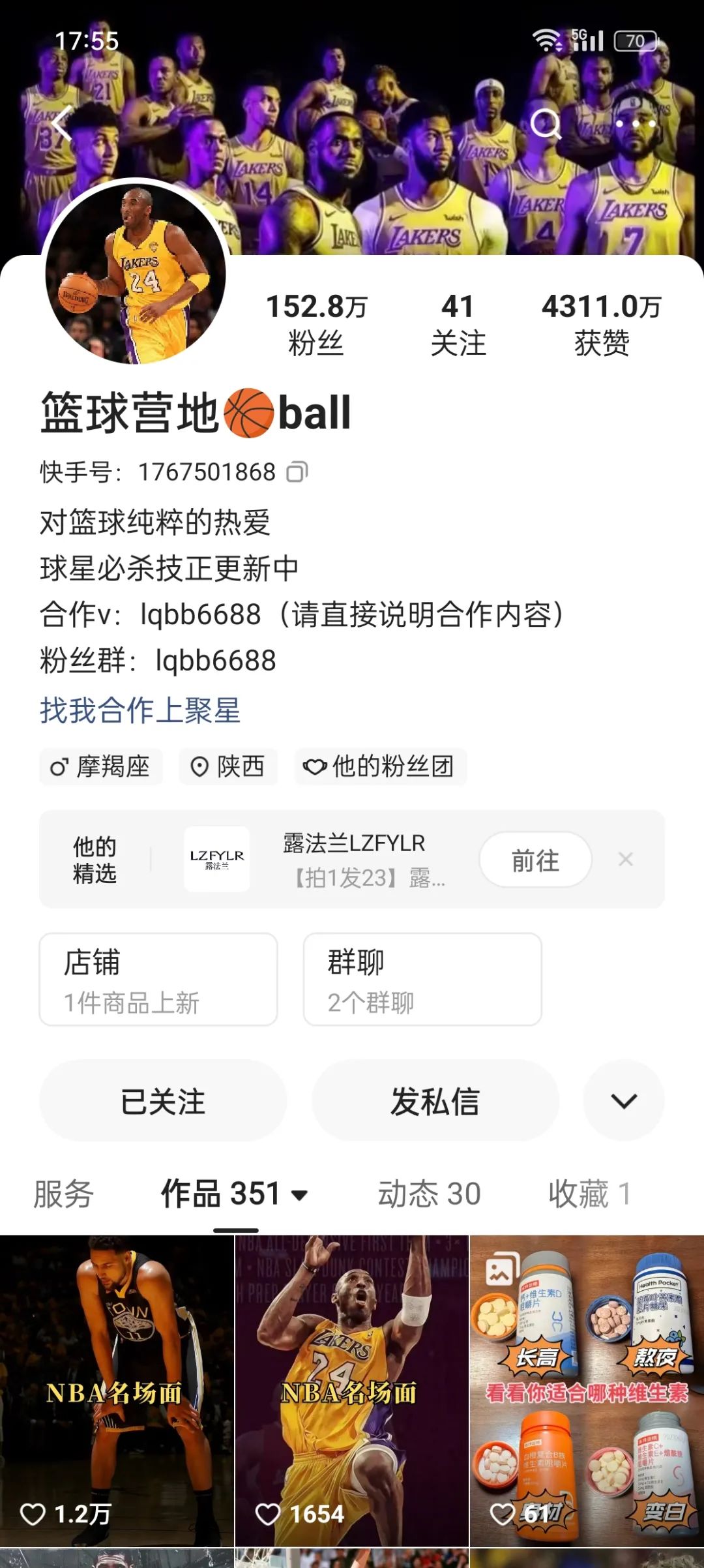Switch to the 服务 tab

point(64,1194)
